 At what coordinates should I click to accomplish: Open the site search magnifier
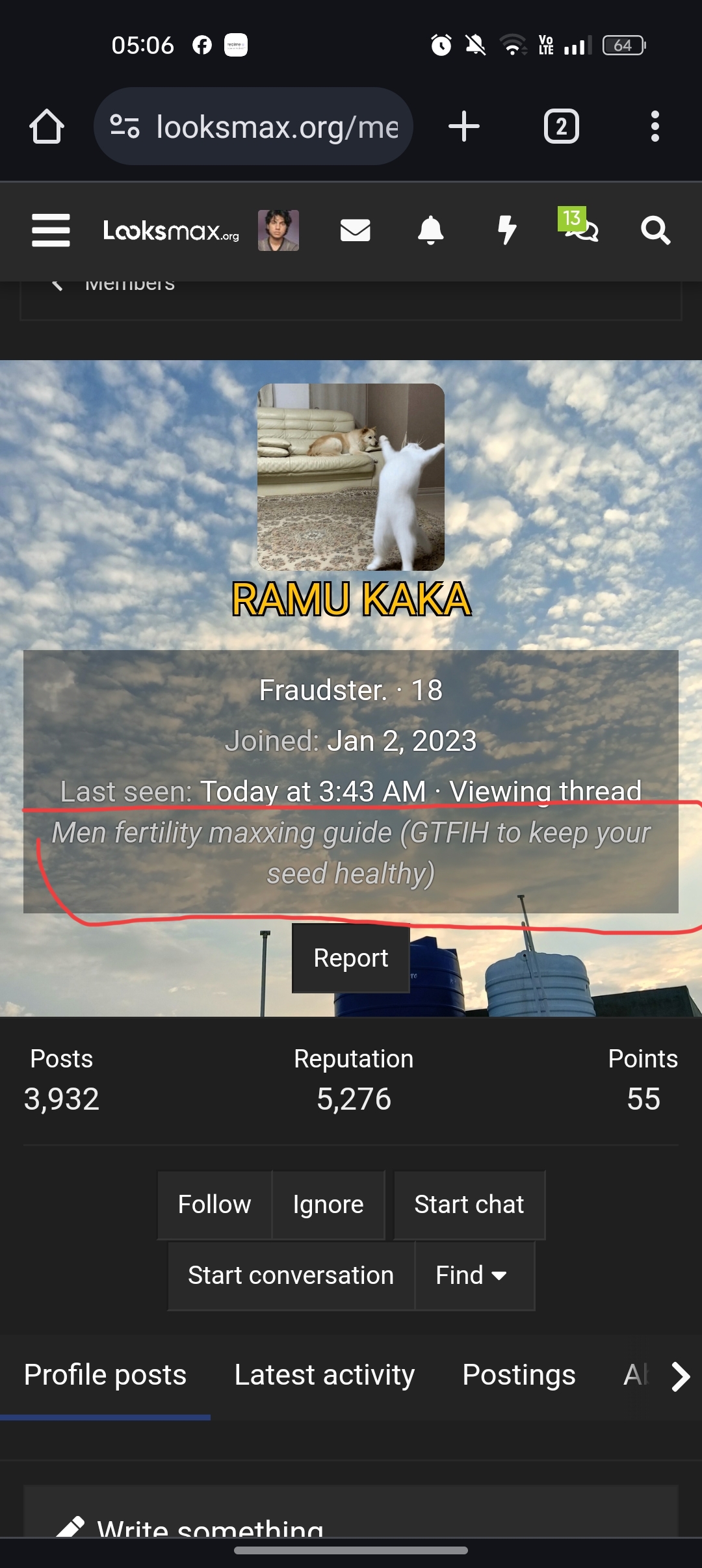(x=655, y=230)
